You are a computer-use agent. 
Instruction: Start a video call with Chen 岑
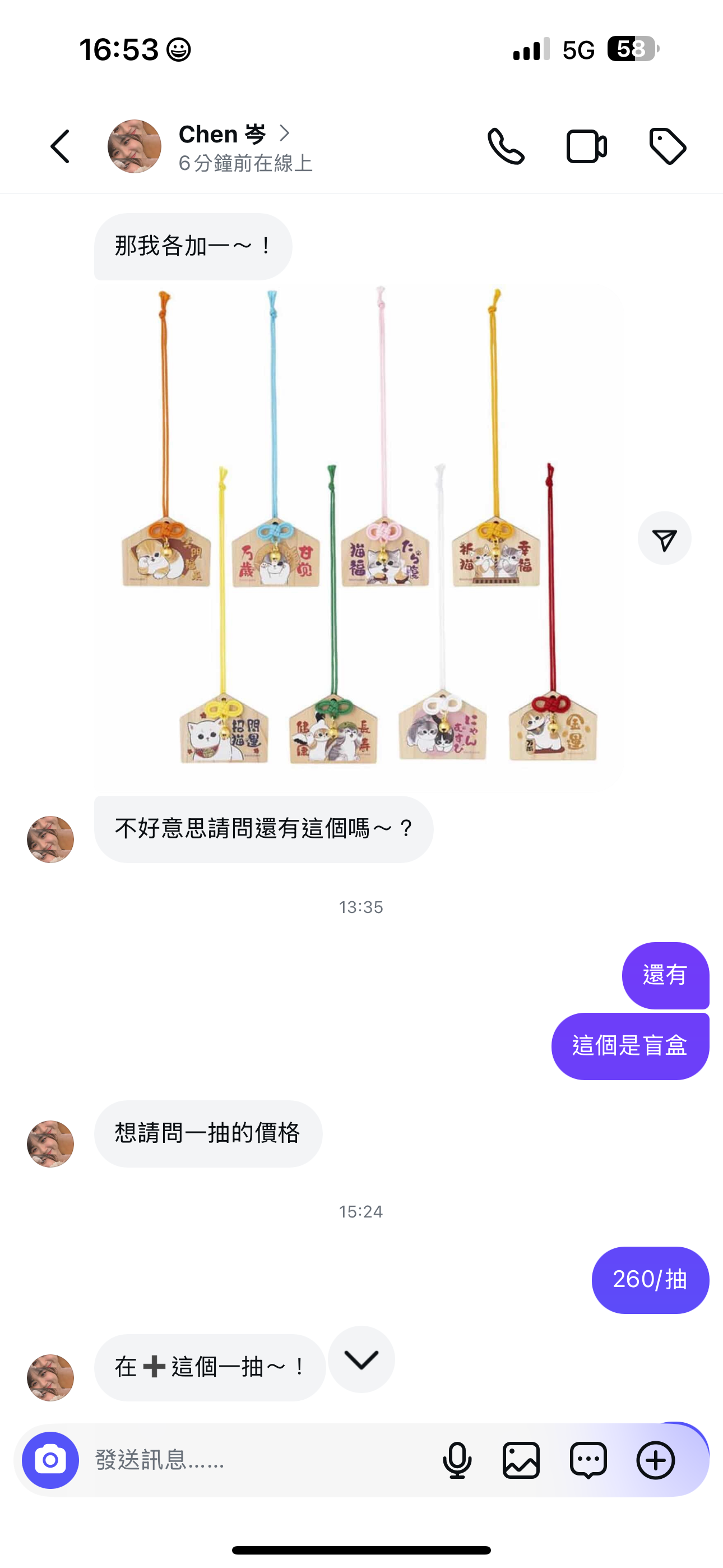coord(586,147)
